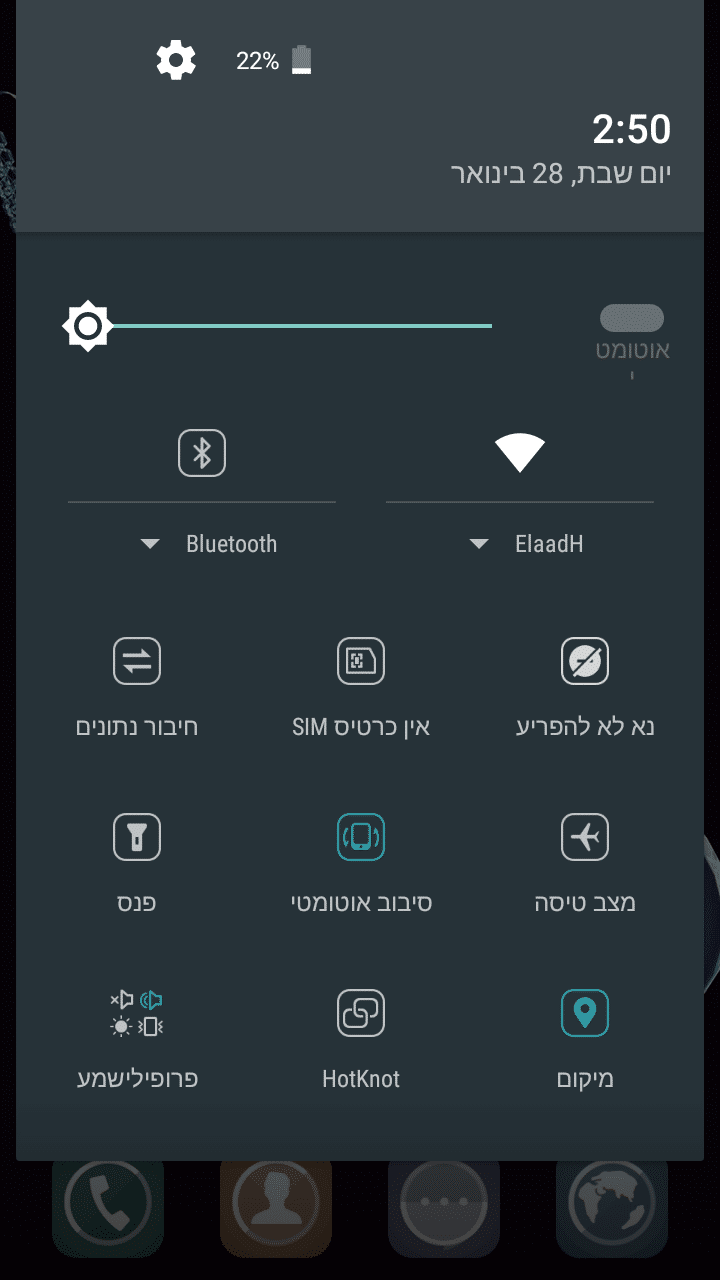Enable Do Not Disturb (נא לא להפריע)

click(x=585, y=661)
